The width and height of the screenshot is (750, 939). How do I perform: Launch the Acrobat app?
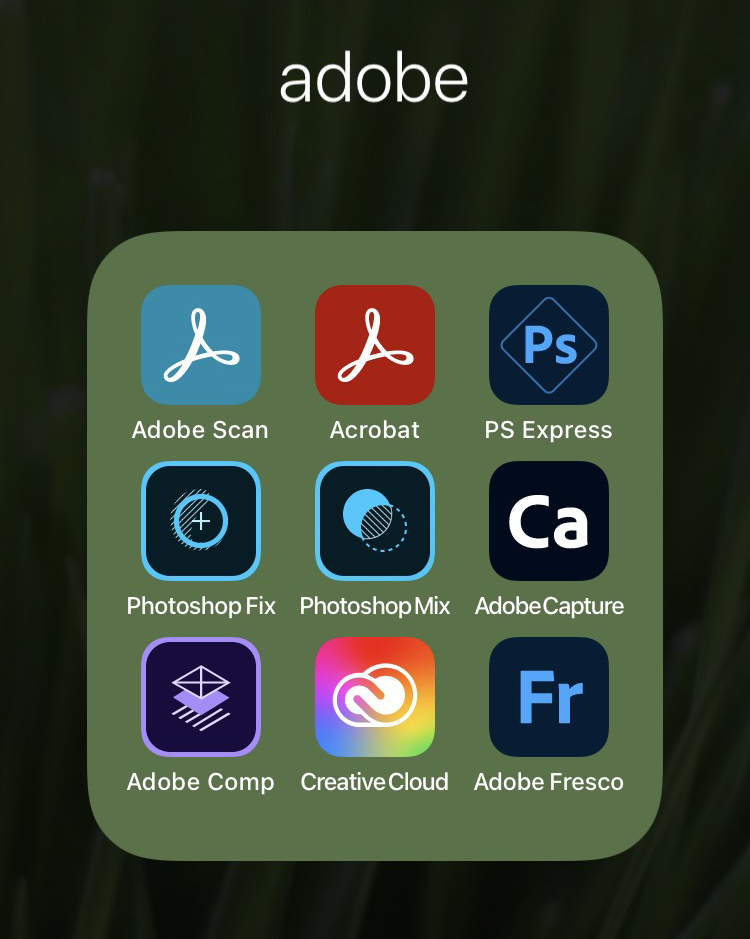pos(375,345)
